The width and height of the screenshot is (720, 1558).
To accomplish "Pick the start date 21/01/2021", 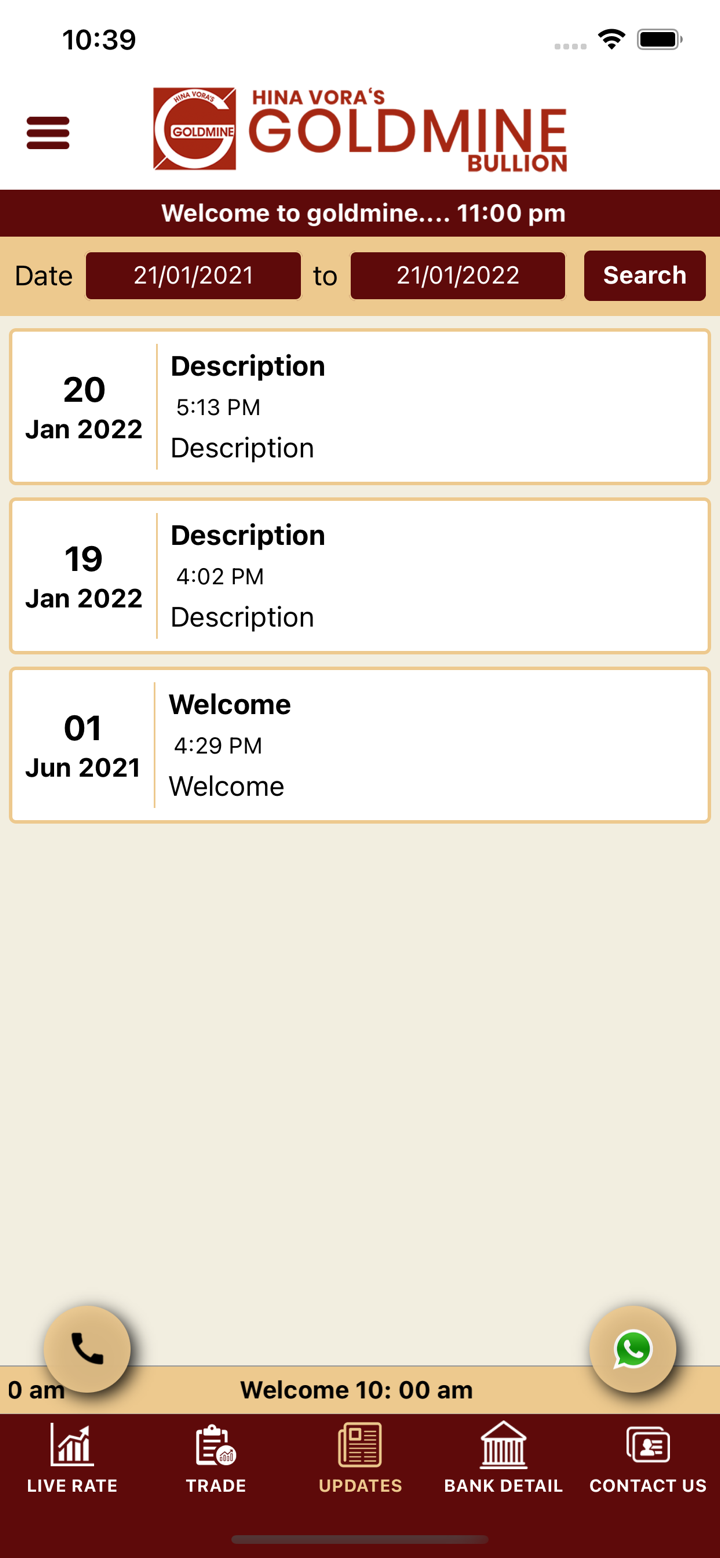I will click(x=193, y=276).
